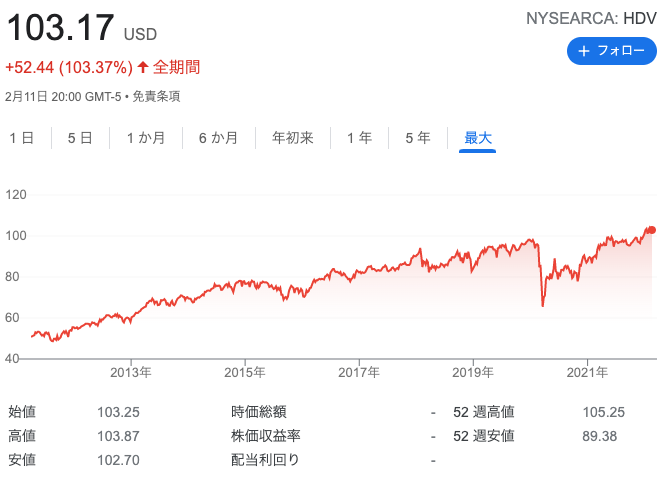Follow the HDV stock
Viewport: 668px width, 484px height.
tap(611, 51)
